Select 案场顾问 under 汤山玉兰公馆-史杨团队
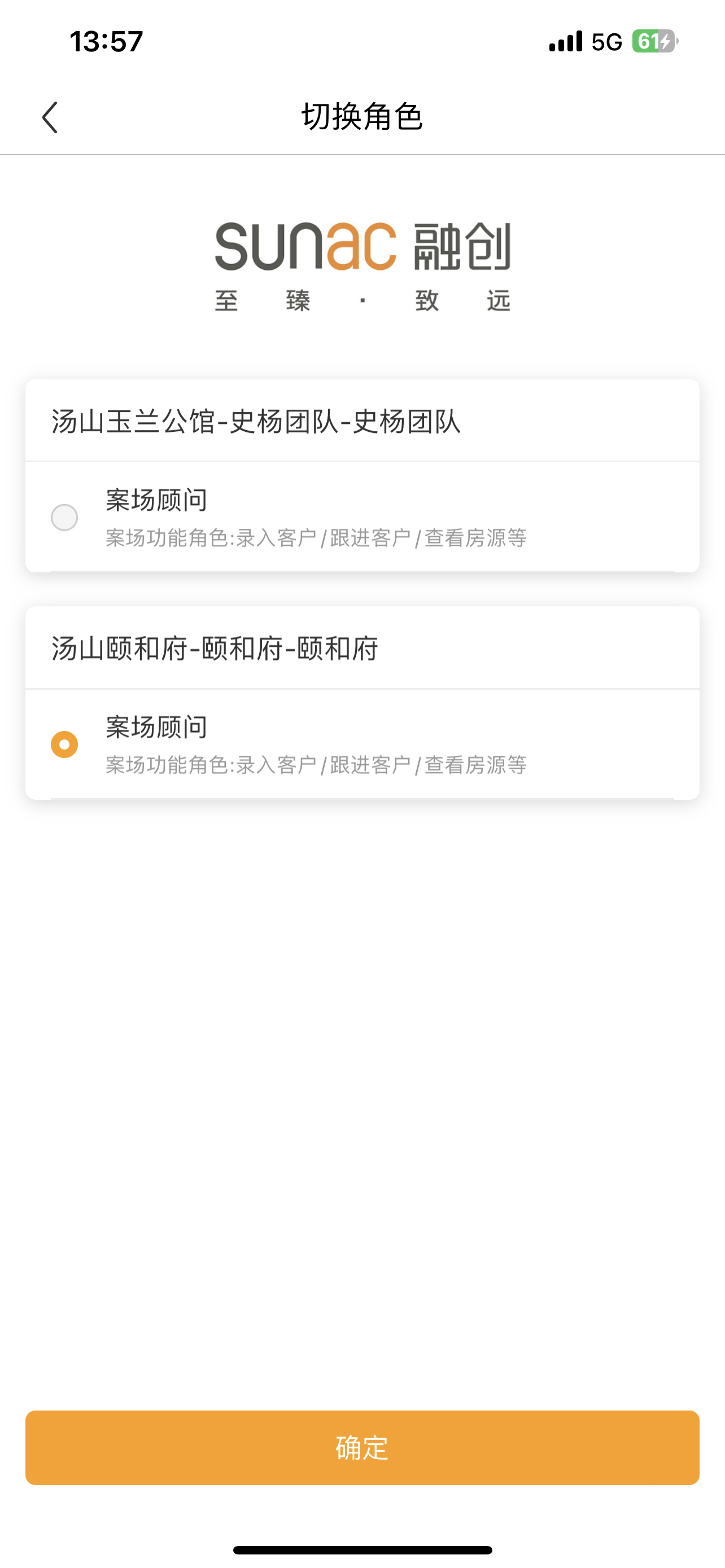Viewport: 725px width, 1568px height. point(64,518)
